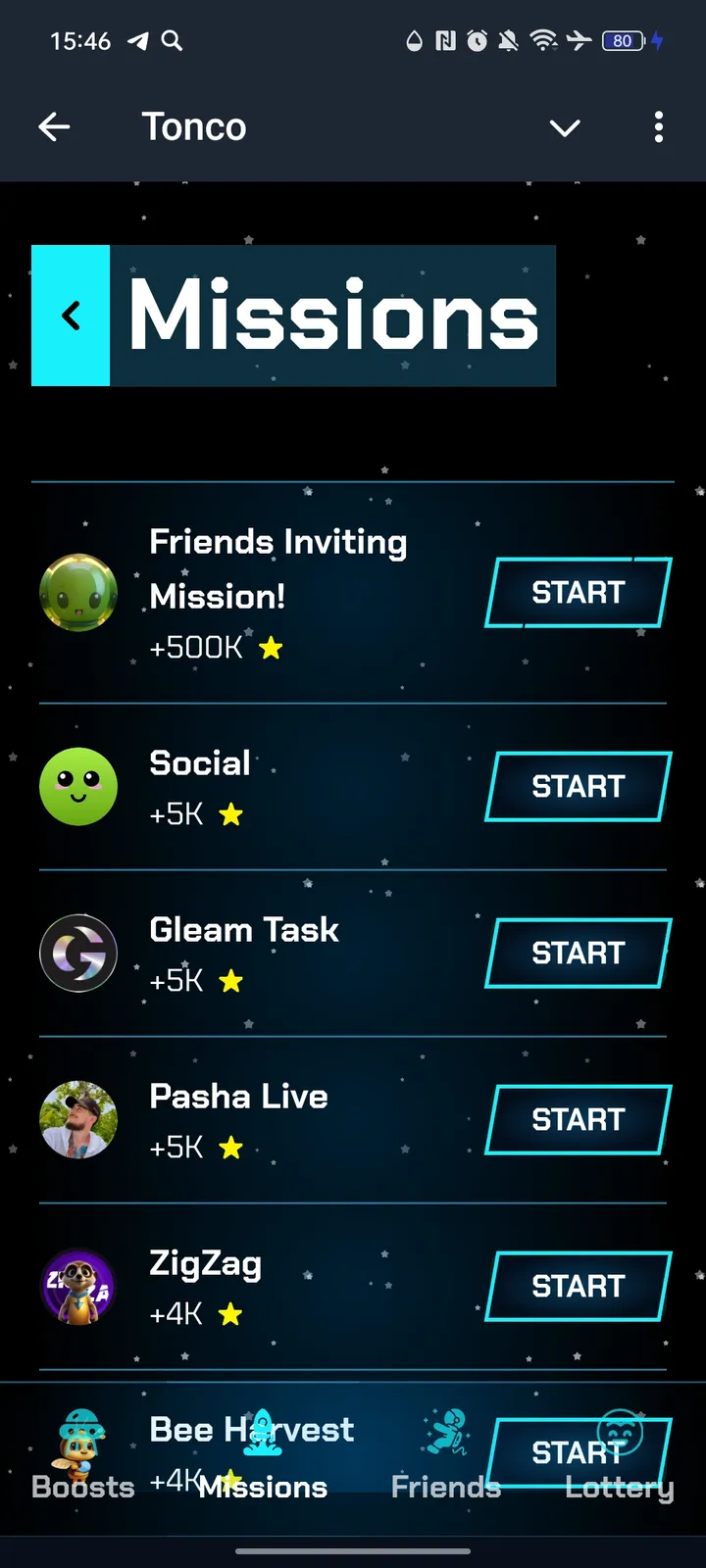Screen dimensions: 706x1568
Task: Start the Pasha Live mission
Action: click(x=578, y=1119)
